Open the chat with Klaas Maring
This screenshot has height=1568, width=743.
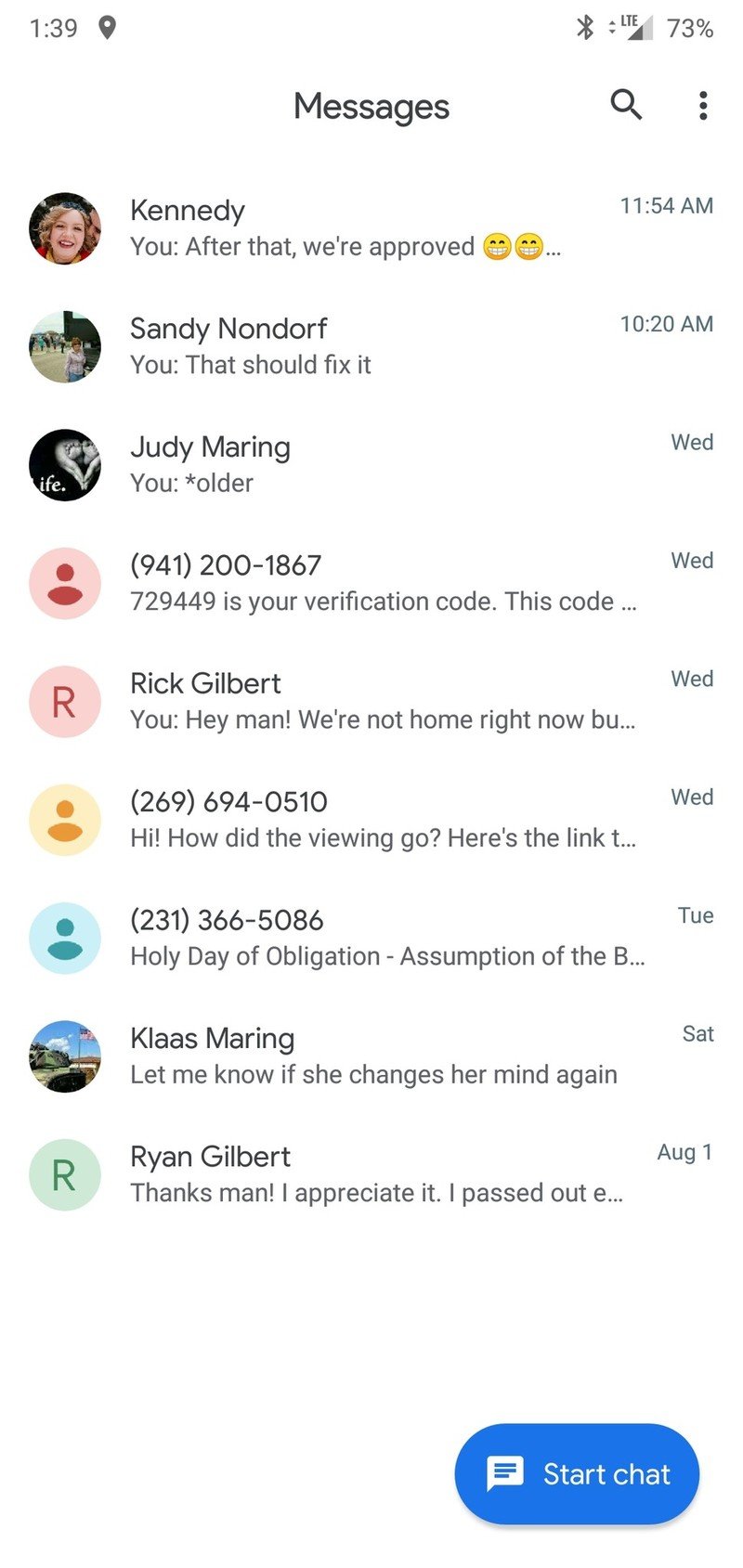(x=371, y=1056)
